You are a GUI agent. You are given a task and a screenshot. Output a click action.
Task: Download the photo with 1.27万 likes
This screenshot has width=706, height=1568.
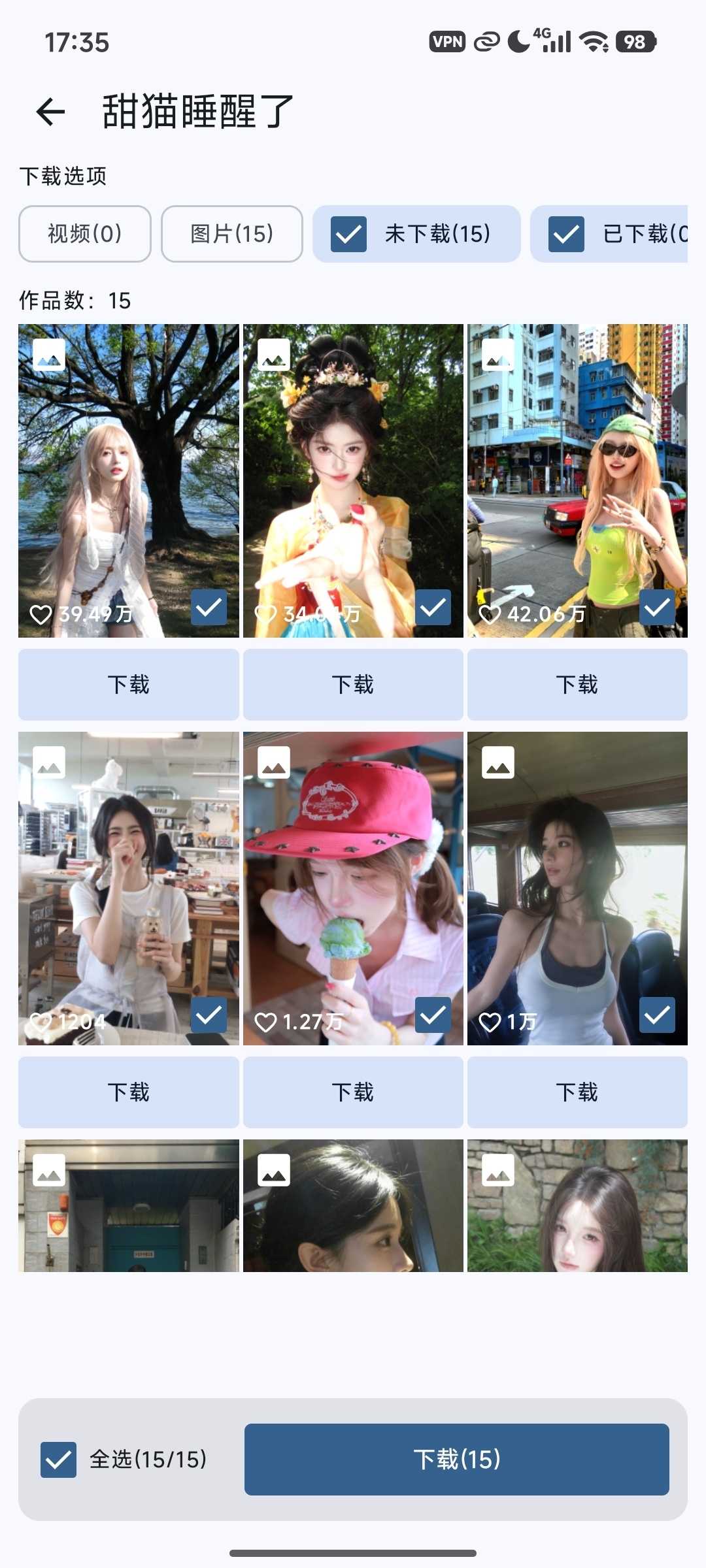pyautogui.click(x=353, y=1092)
